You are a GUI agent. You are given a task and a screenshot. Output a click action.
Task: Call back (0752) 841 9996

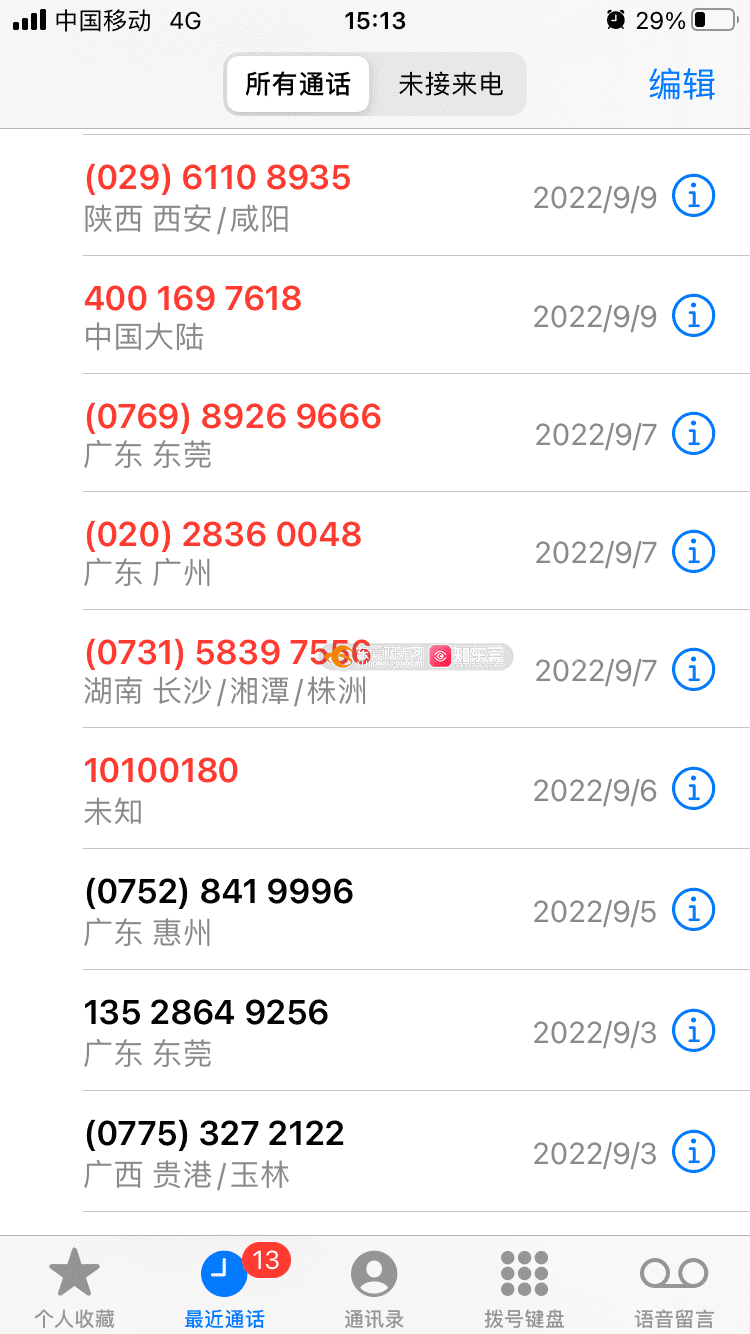[375, 909]
